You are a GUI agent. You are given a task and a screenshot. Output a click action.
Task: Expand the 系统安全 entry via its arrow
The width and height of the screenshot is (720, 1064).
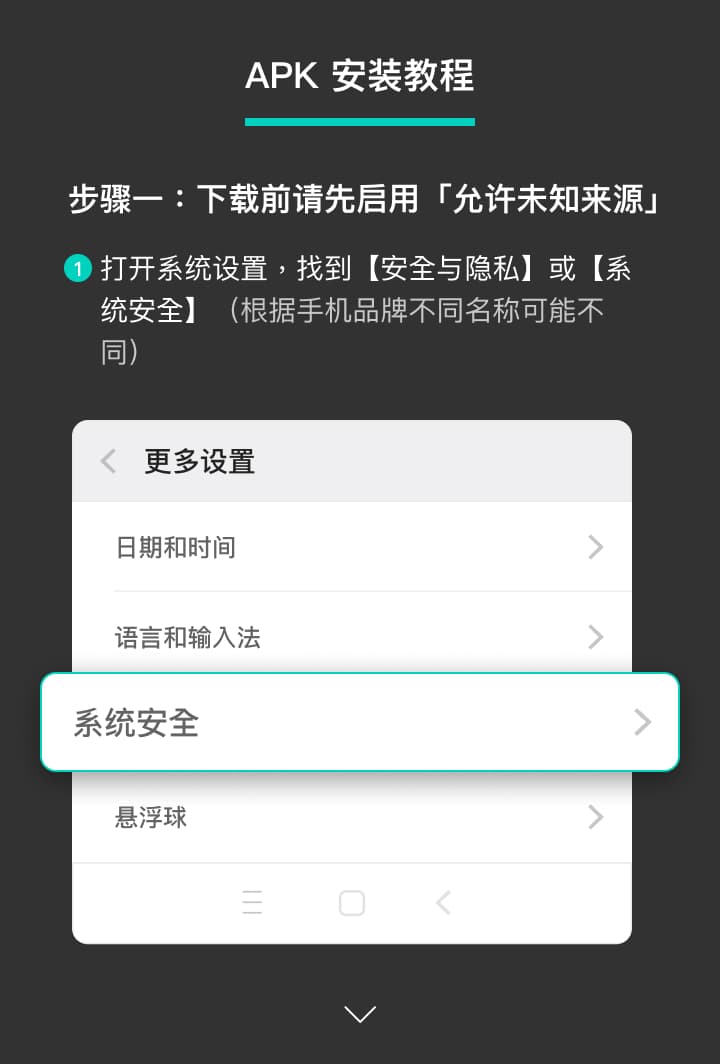click(x=643, y=722)
